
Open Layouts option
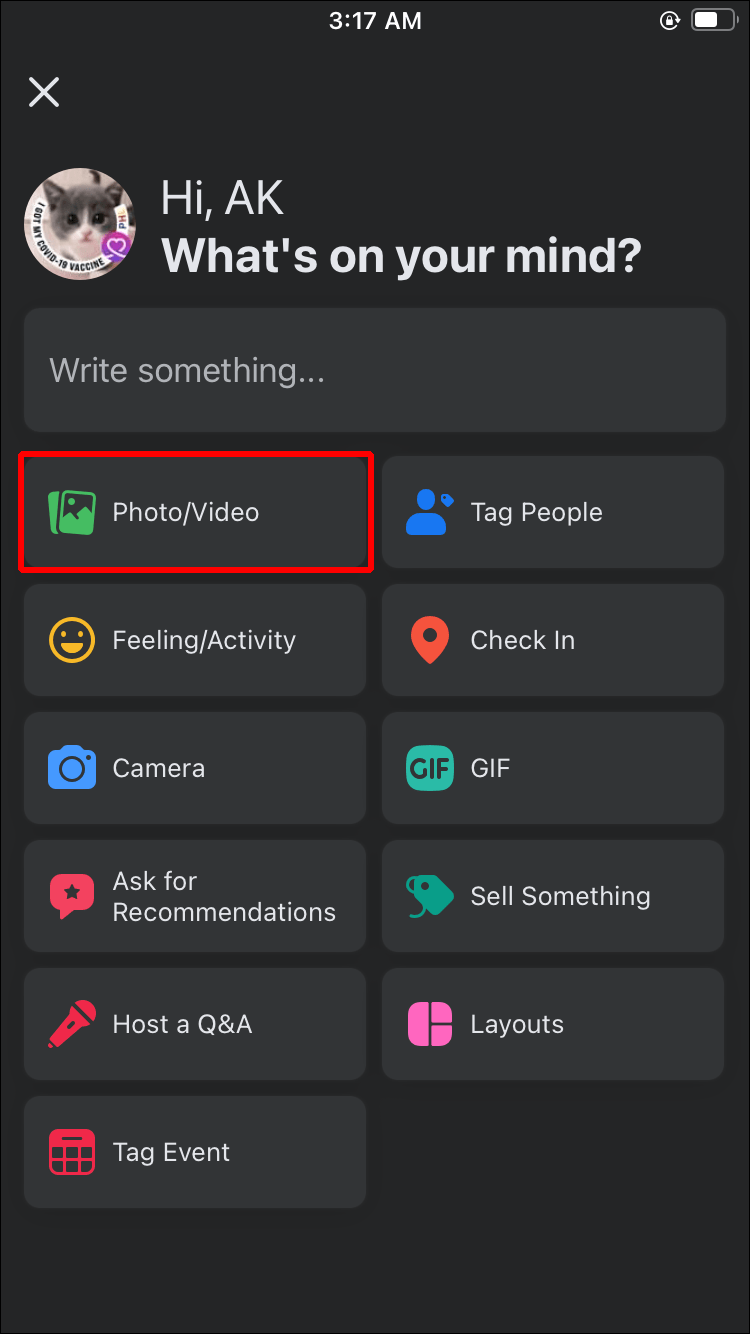click(x=552, y=1024)
